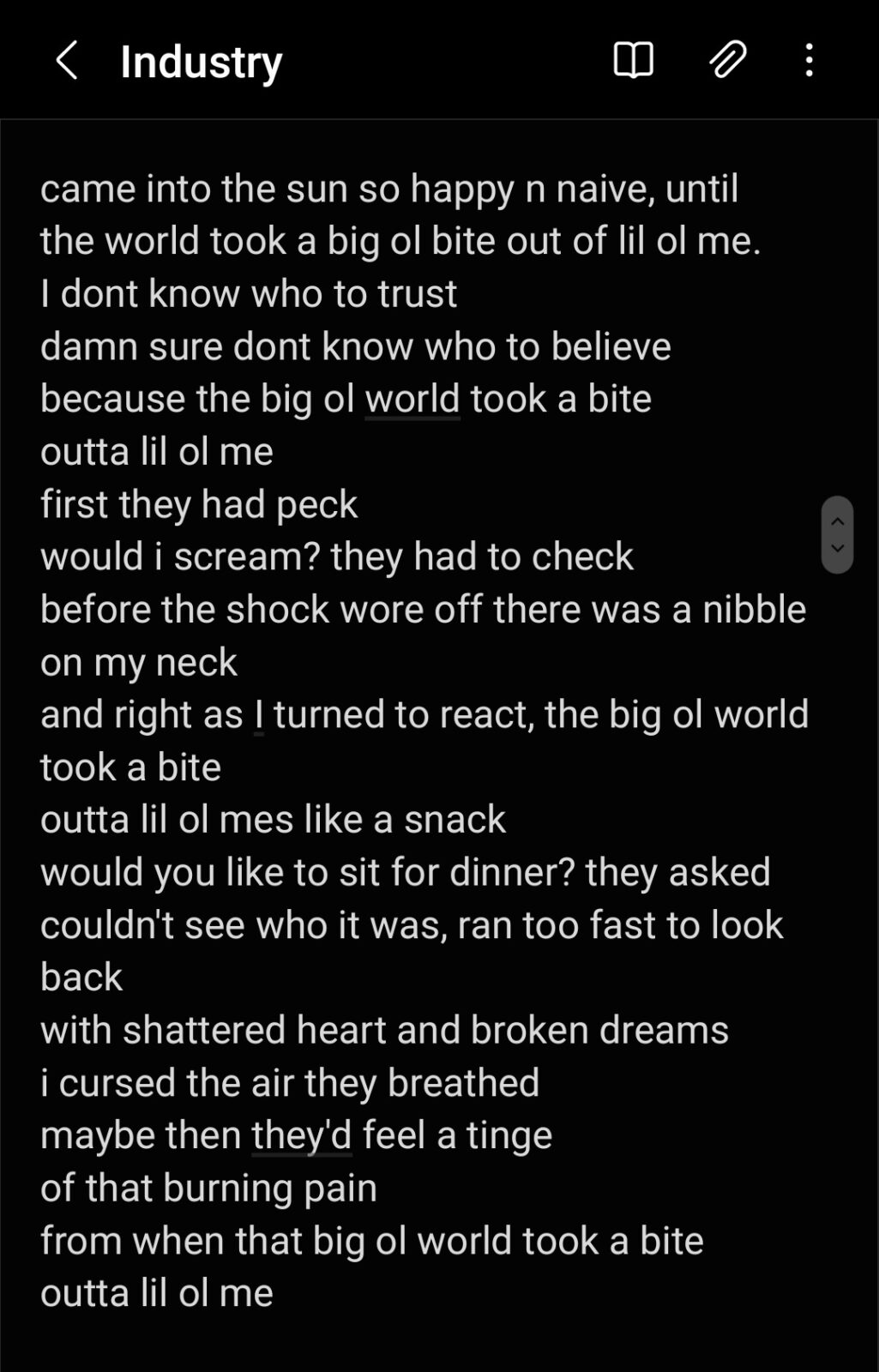Open the three-dot overflow menu
This screenshot has height=1372, width=879.
point(809,61)
